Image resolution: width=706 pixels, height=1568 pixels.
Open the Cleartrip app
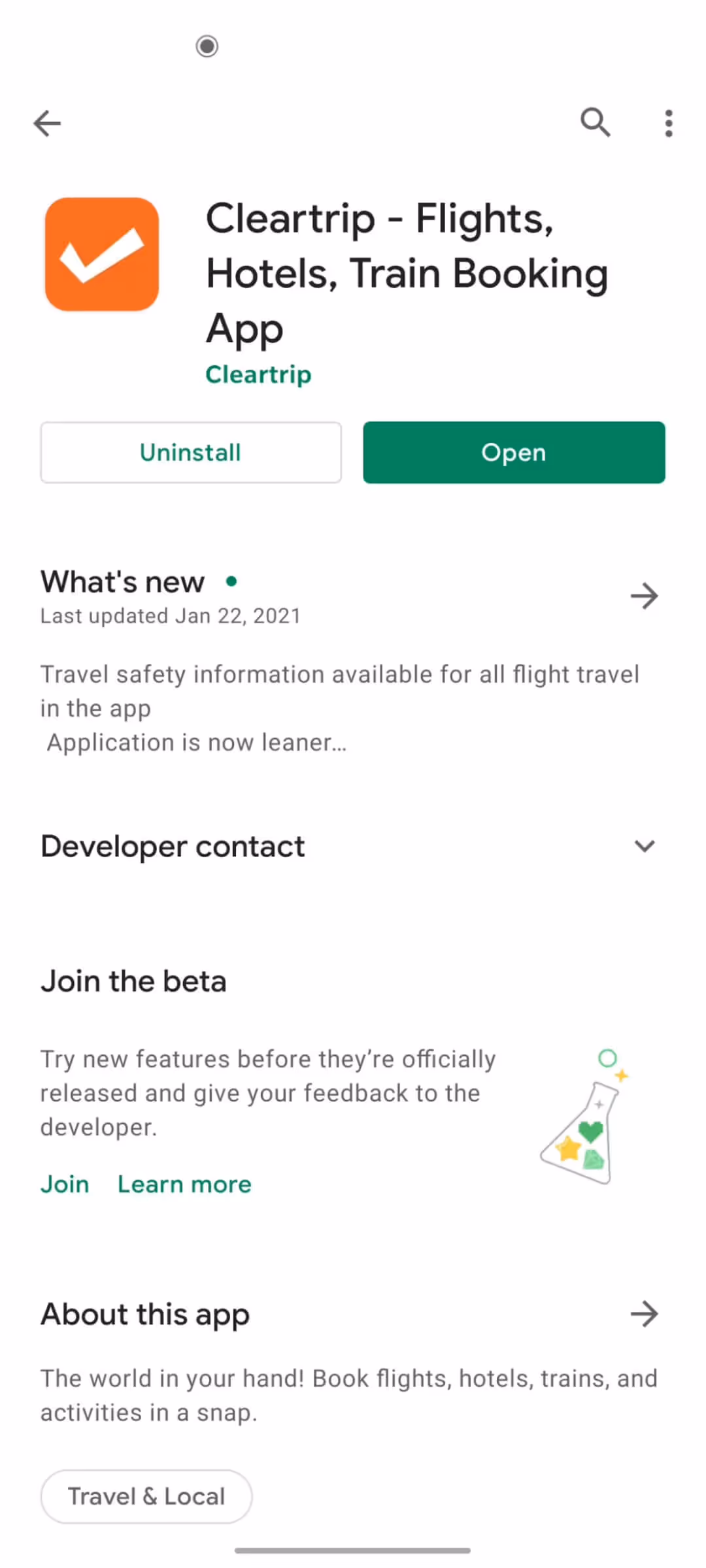point(514,452)
